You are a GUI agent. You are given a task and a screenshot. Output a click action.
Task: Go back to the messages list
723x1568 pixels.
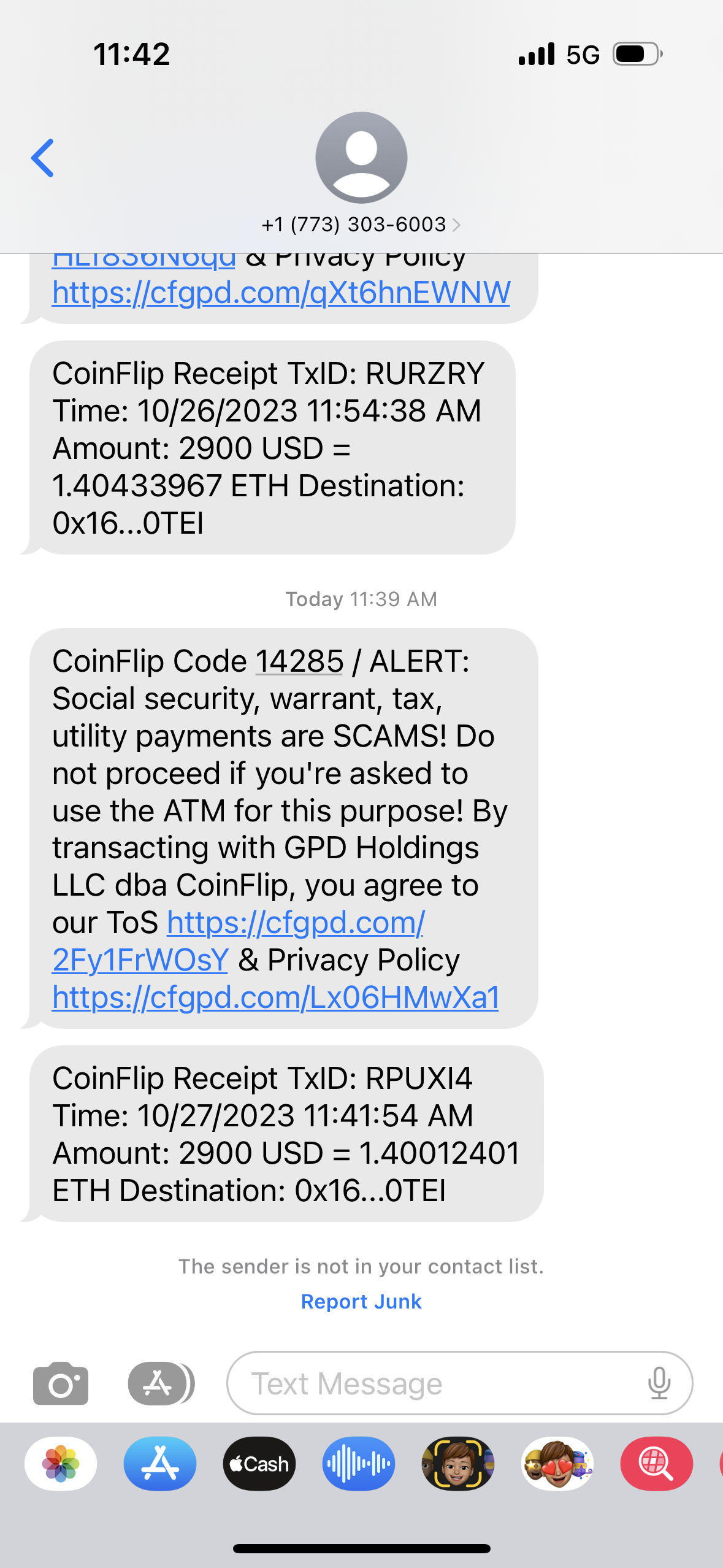[43, 158]
